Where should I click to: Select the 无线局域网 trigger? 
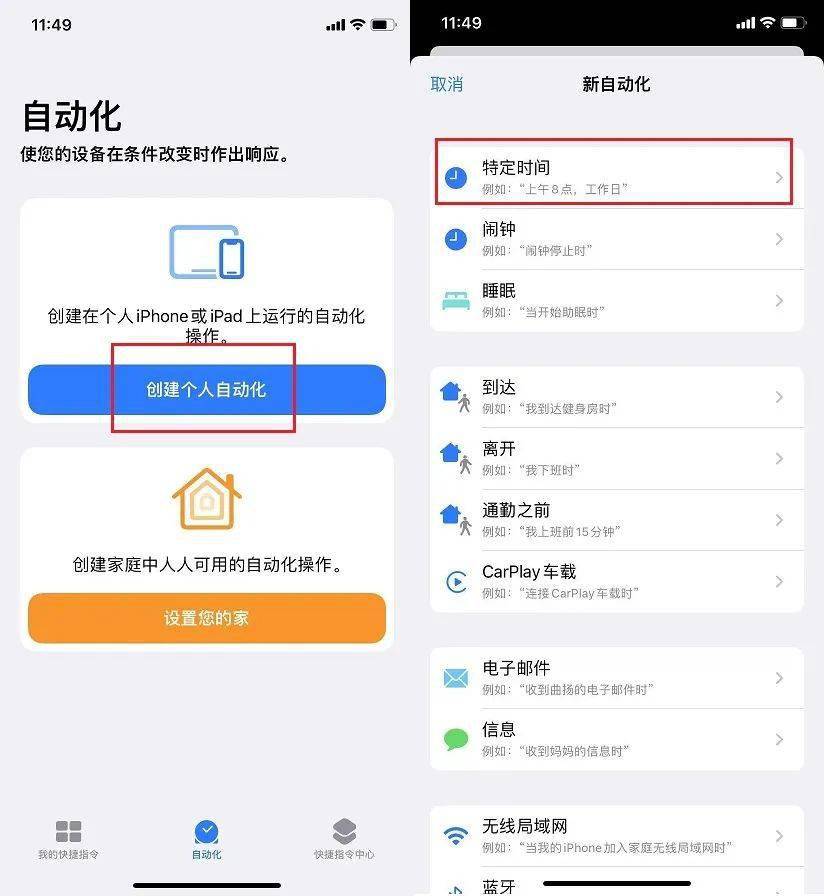click(615, 836)
